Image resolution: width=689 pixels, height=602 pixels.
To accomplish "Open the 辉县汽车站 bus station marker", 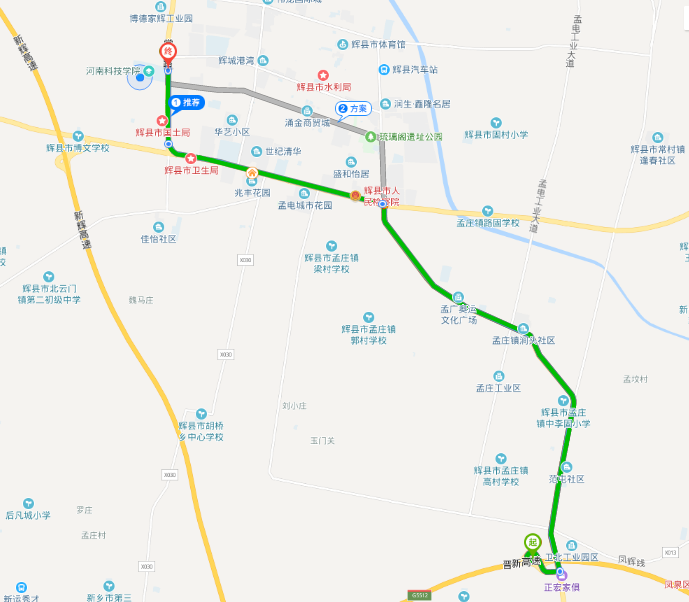I will coord(384,70).
